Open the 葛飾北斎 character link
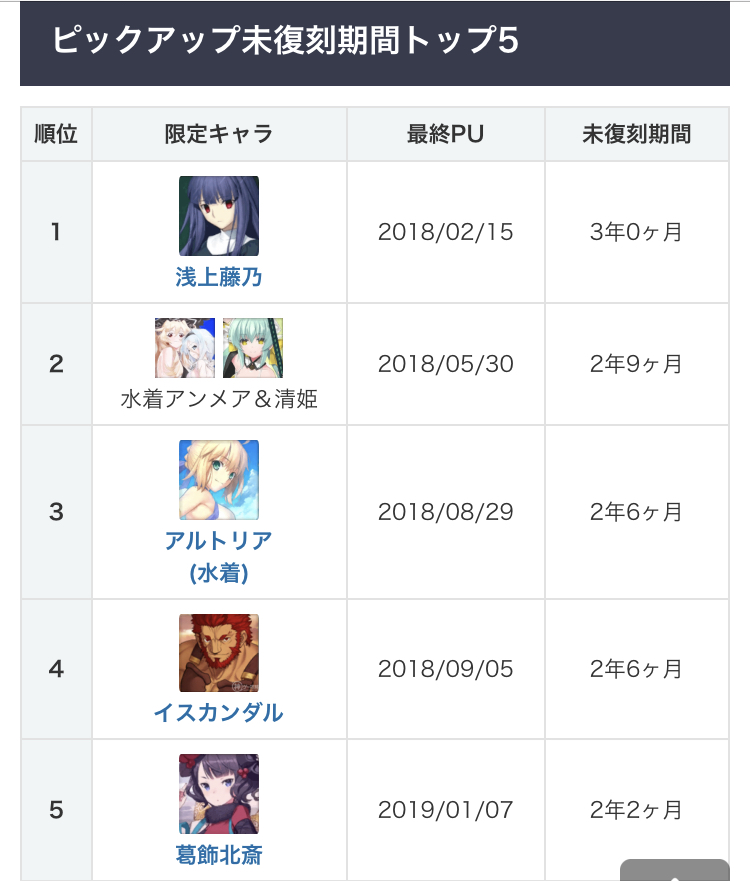The width and height of the screenshot is (750, 881). coord(219,855)
